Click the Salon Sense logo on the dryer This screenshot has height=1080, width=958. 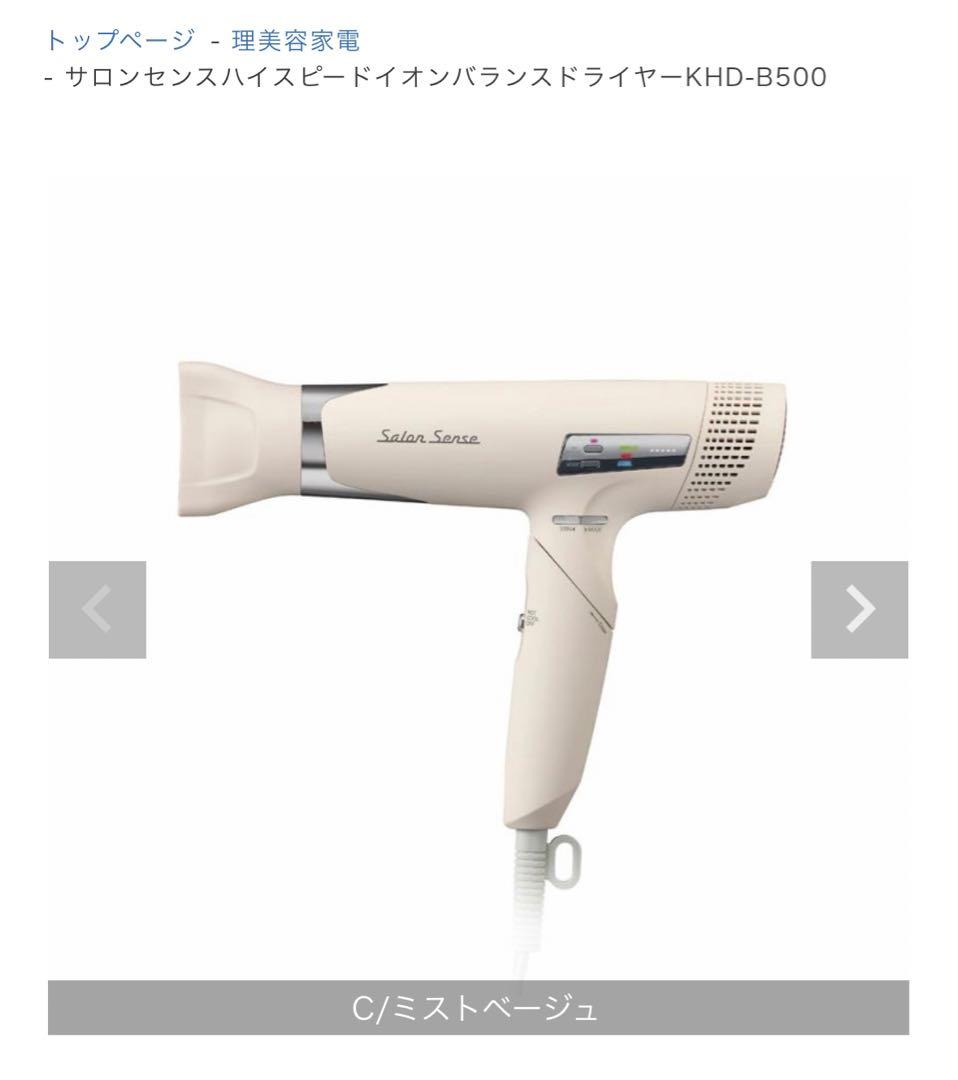(x=430, y=438)
